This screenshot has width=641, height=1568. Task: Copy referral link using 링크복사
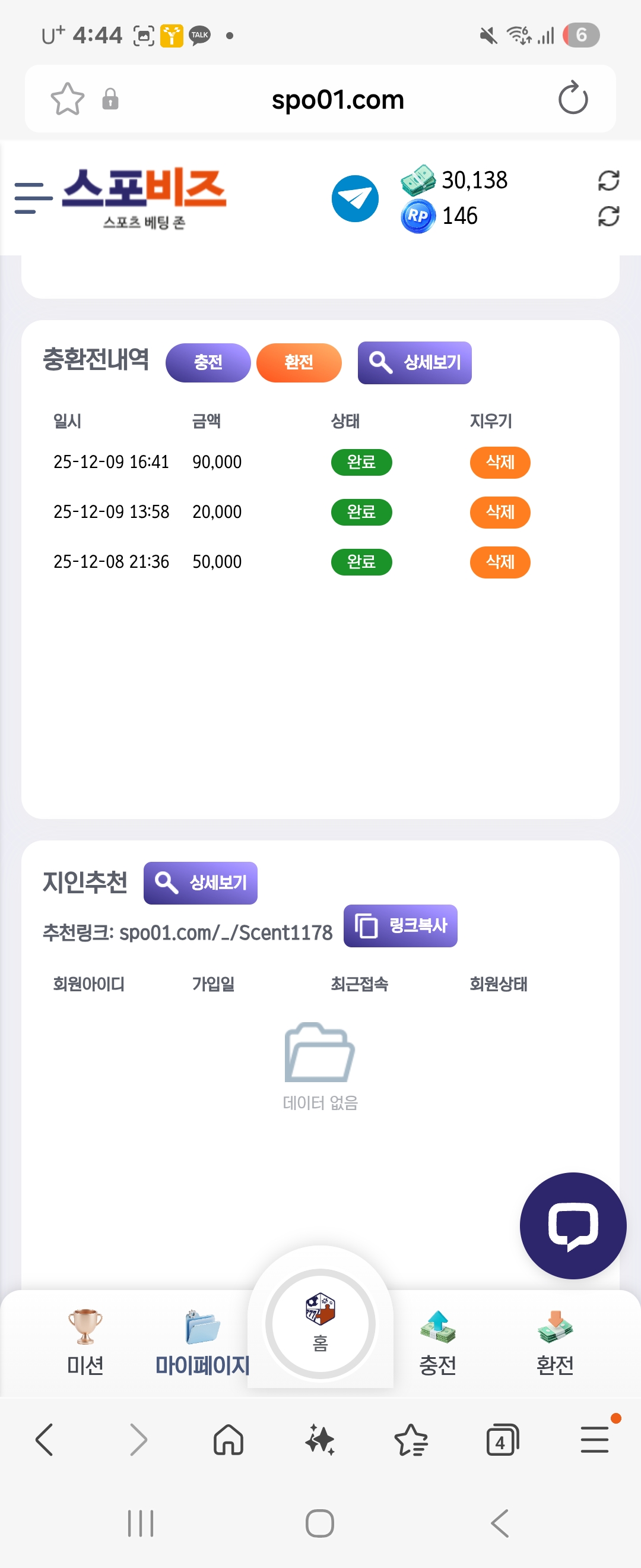pyautogui.click(x=400, y=925)
